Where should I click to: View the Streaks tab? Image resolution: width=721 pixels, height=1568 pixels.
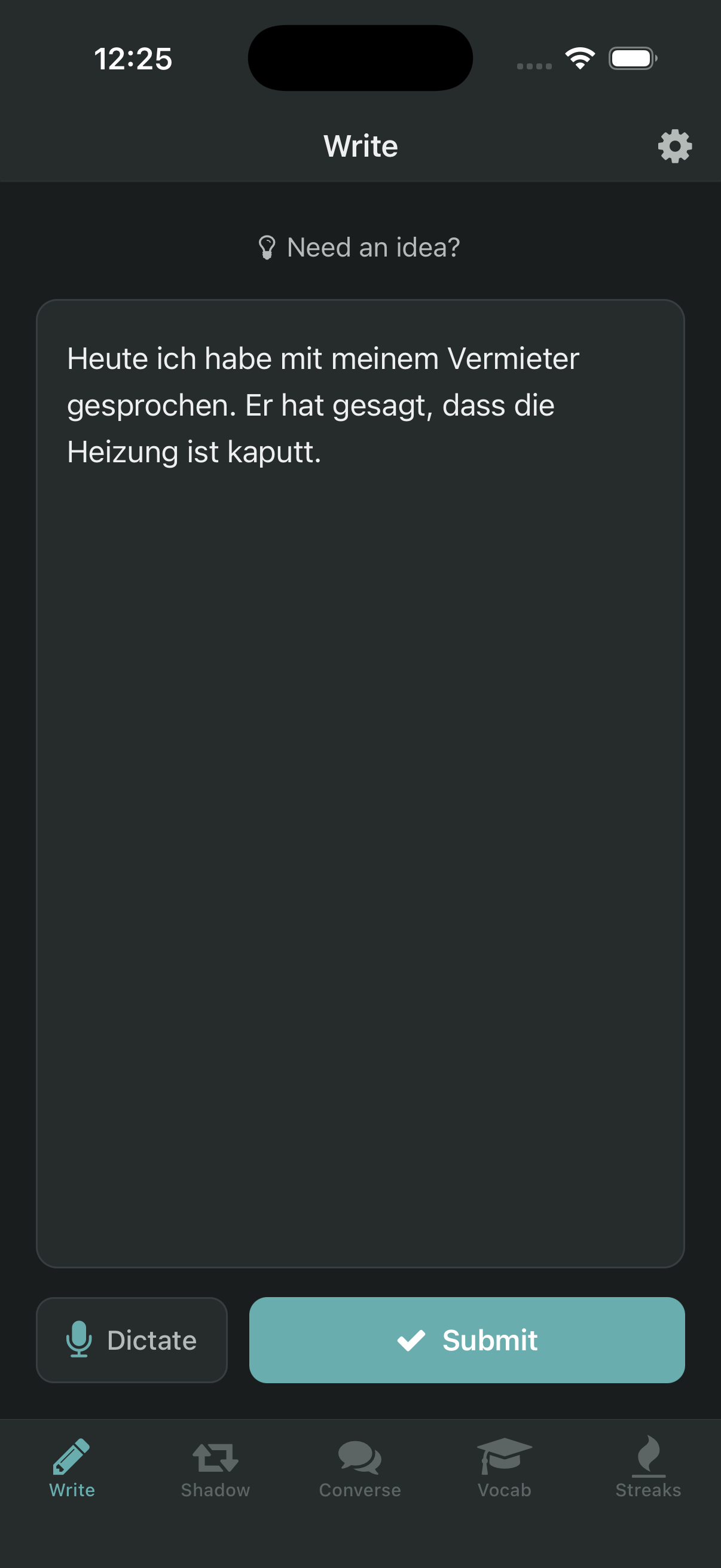pos(648,1468)
